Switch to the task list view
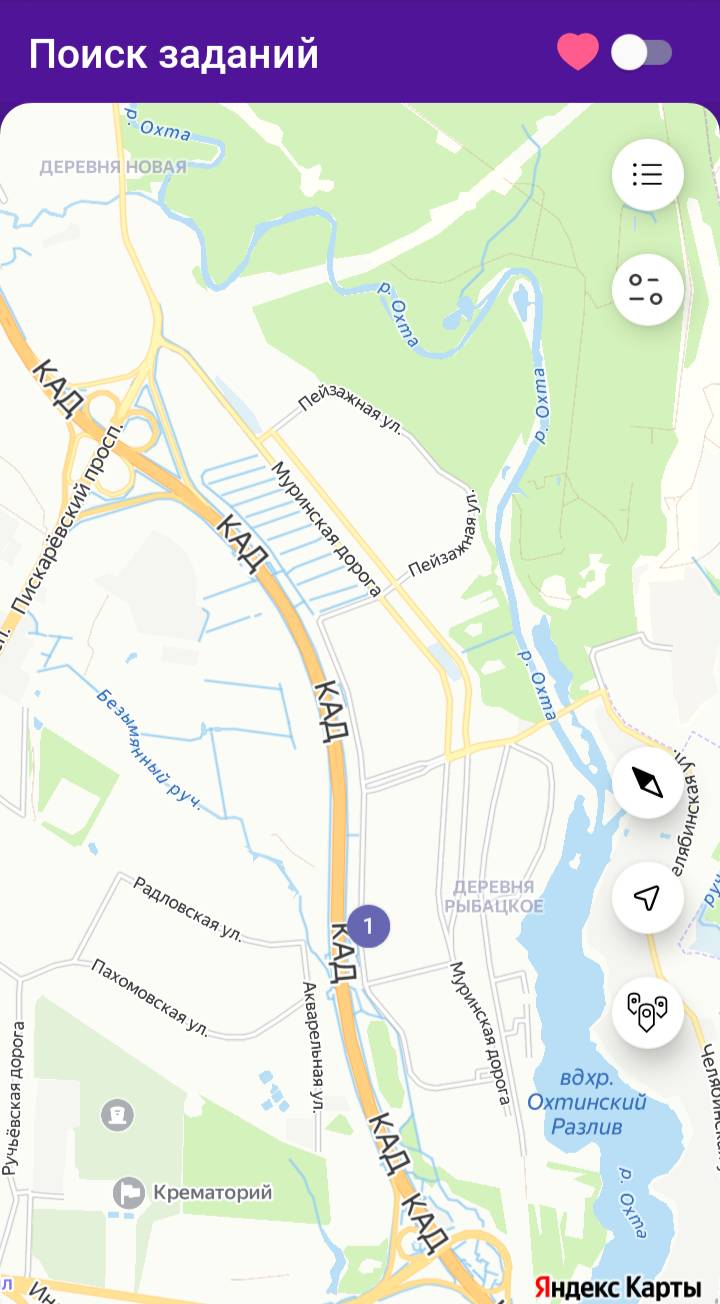 tap(648, 175)
